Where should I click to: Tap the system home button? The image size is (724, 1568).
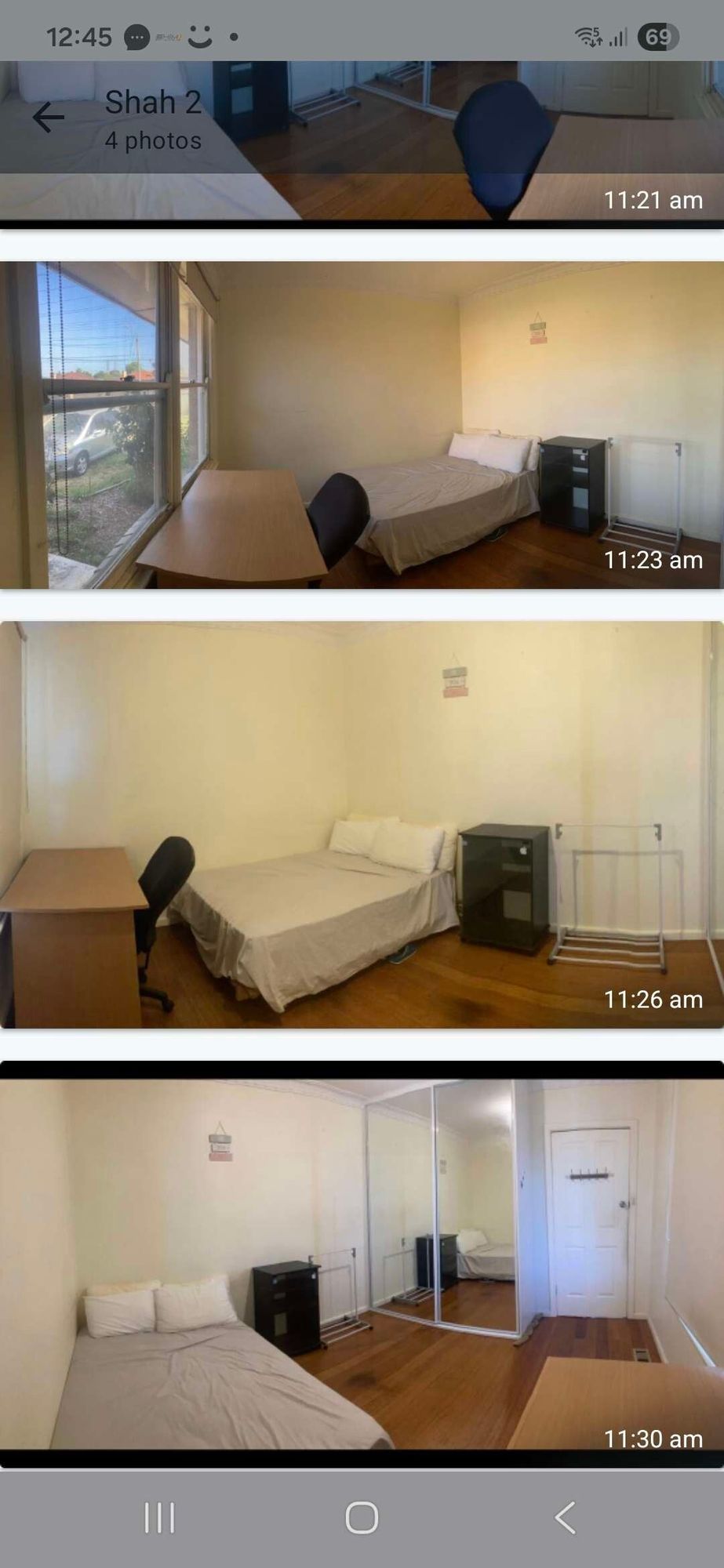tap(362, 1518)
